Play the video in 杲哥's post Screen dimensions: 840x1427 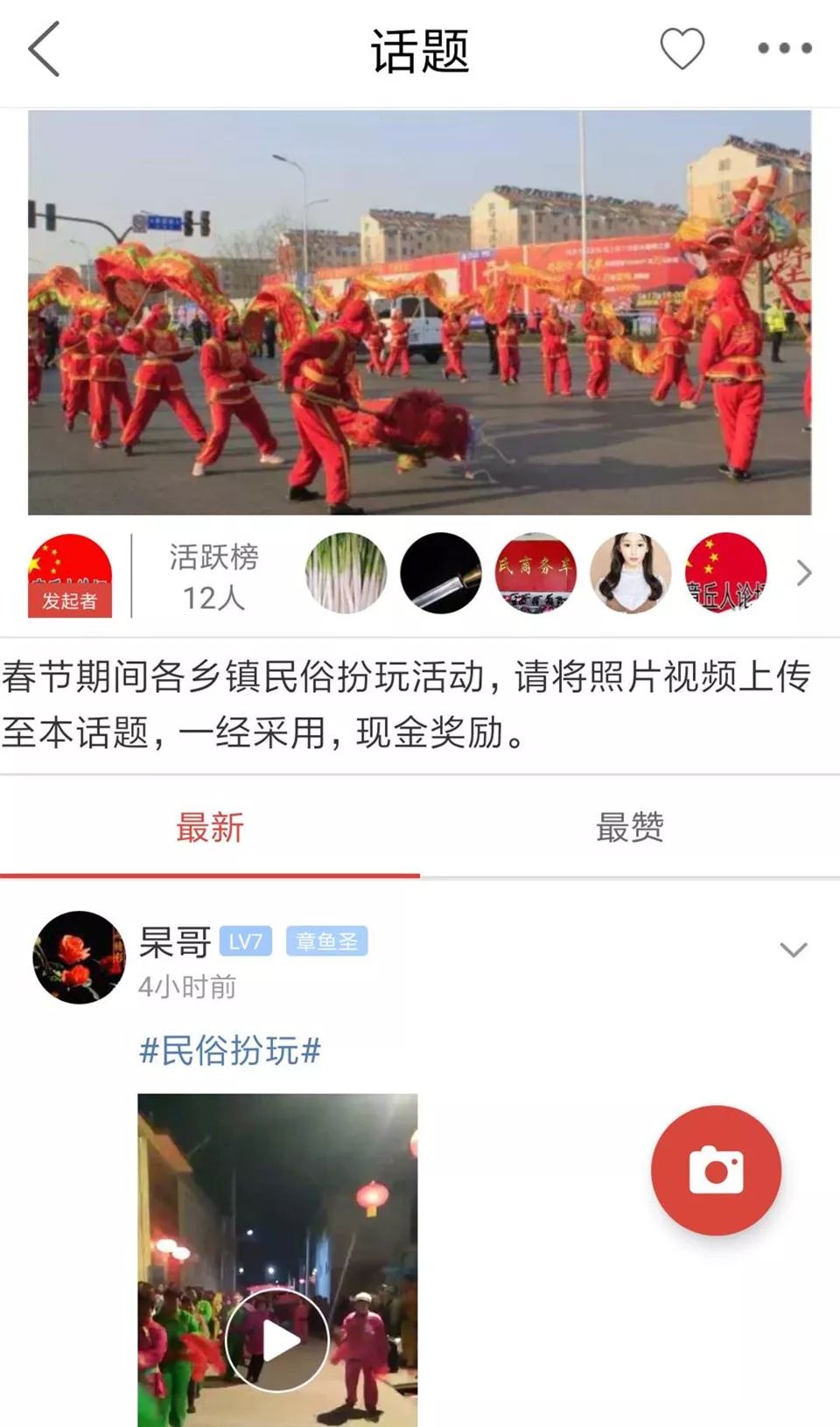click(x=276, y=1340)
